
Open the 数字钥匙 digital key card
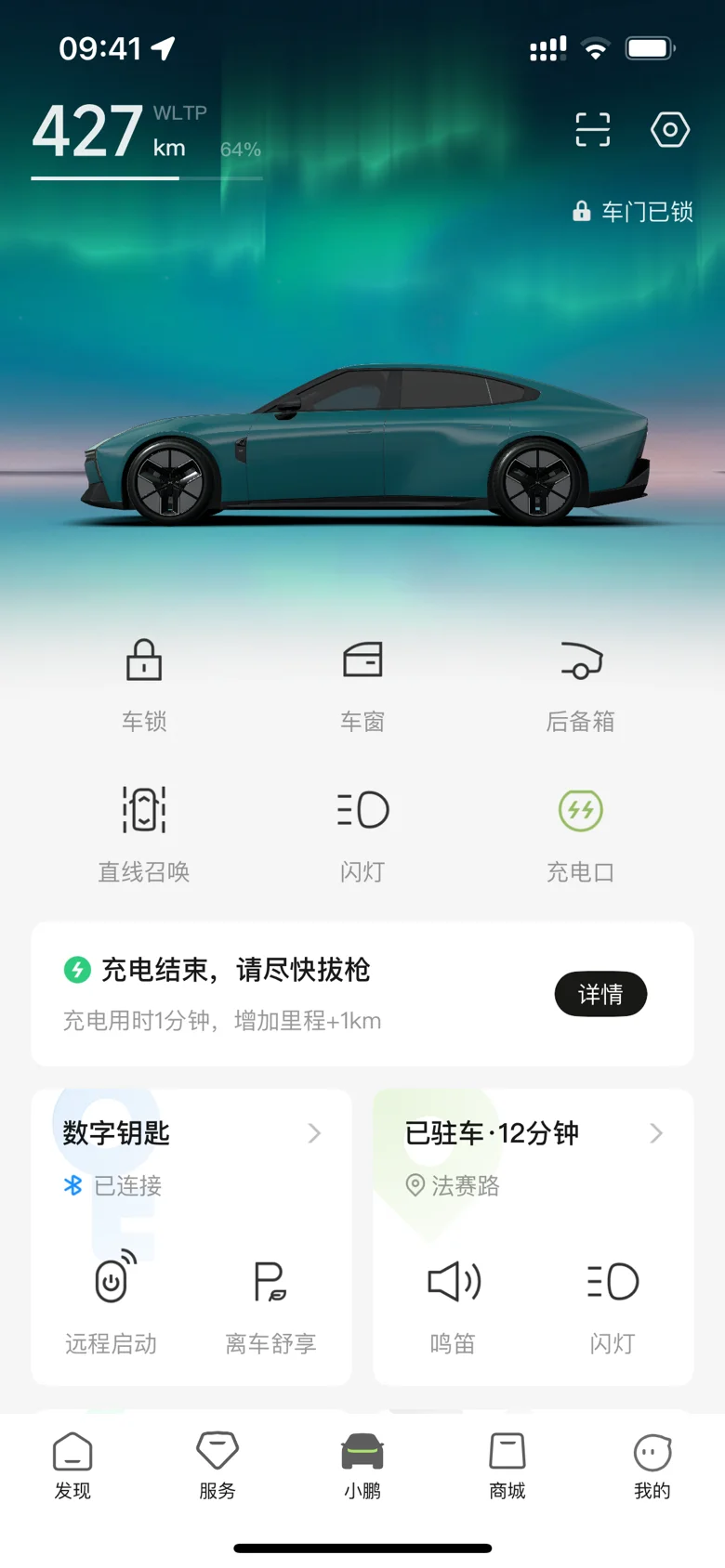191,1133
